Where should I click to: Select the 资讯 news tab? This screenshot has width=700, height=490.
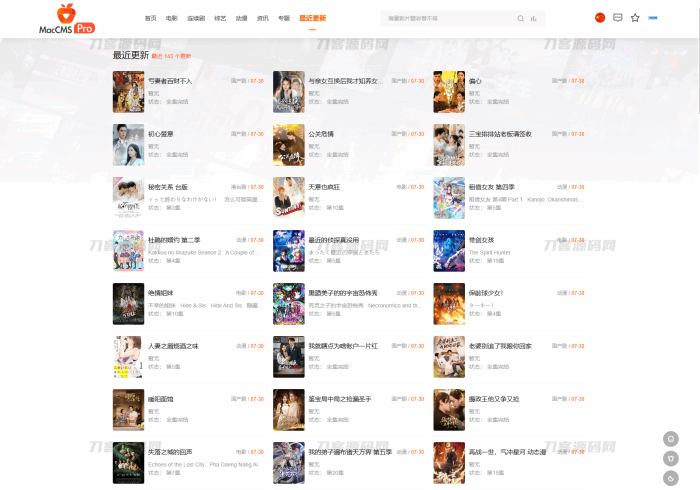tap(262, 18)
